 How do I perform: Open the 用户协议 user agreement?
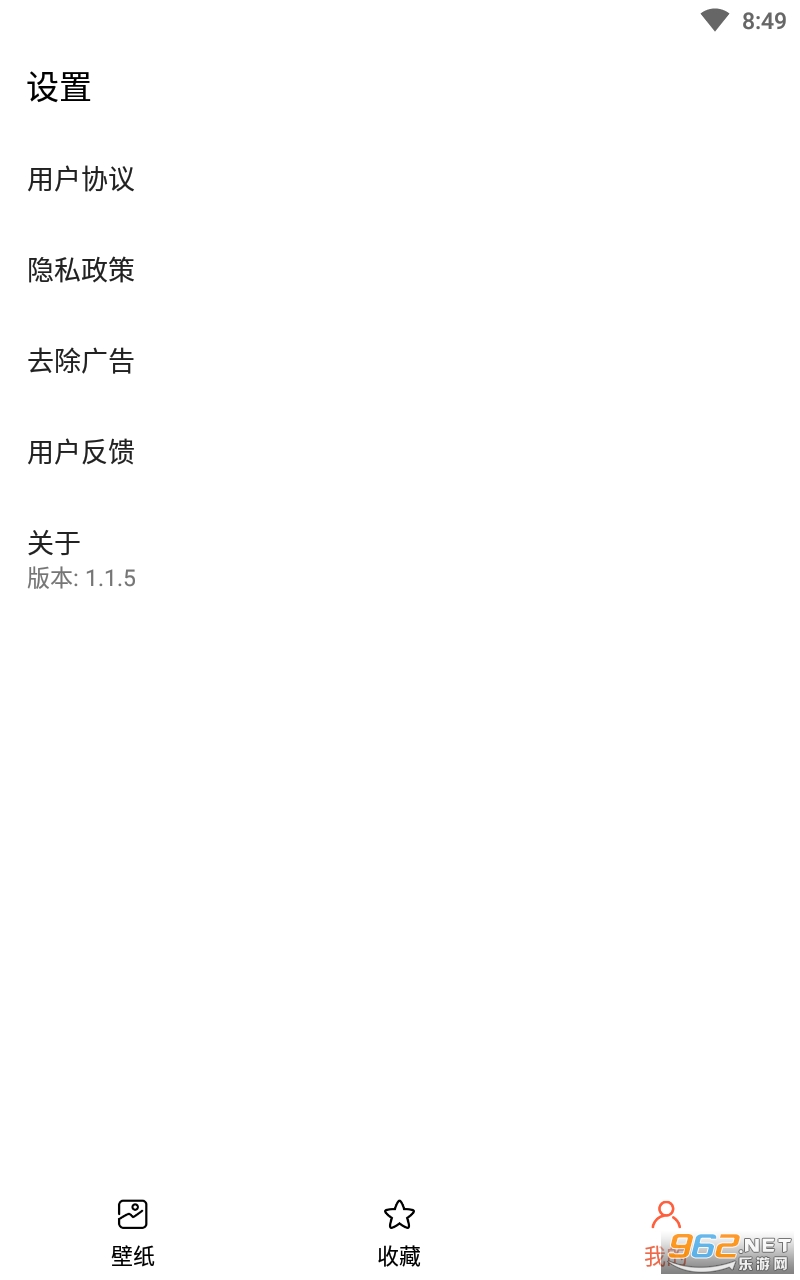[x=400, y=179]
